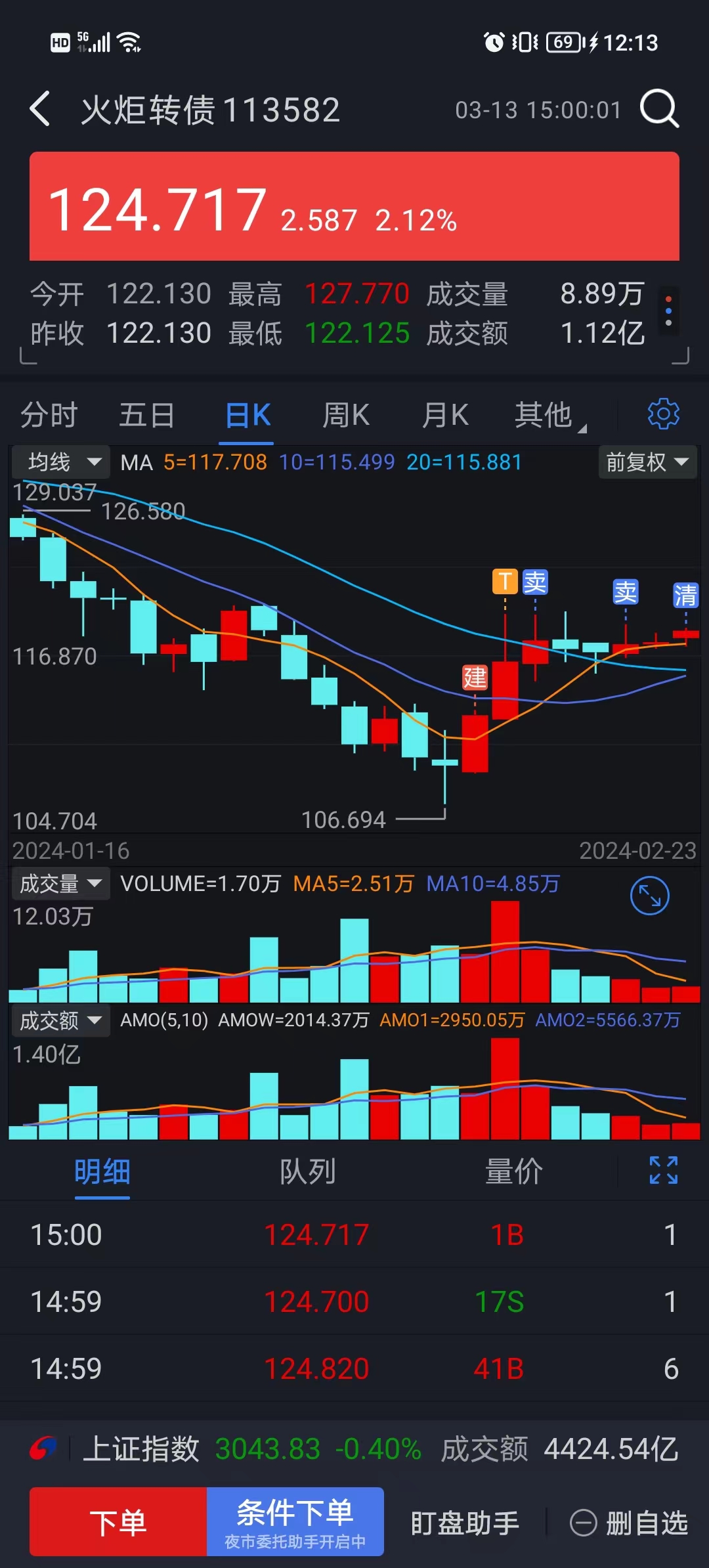The width and height of the screenshot is (709, 1568).
Task: Expand chart with the circular arrows icon
Action: tap(649, 896)
